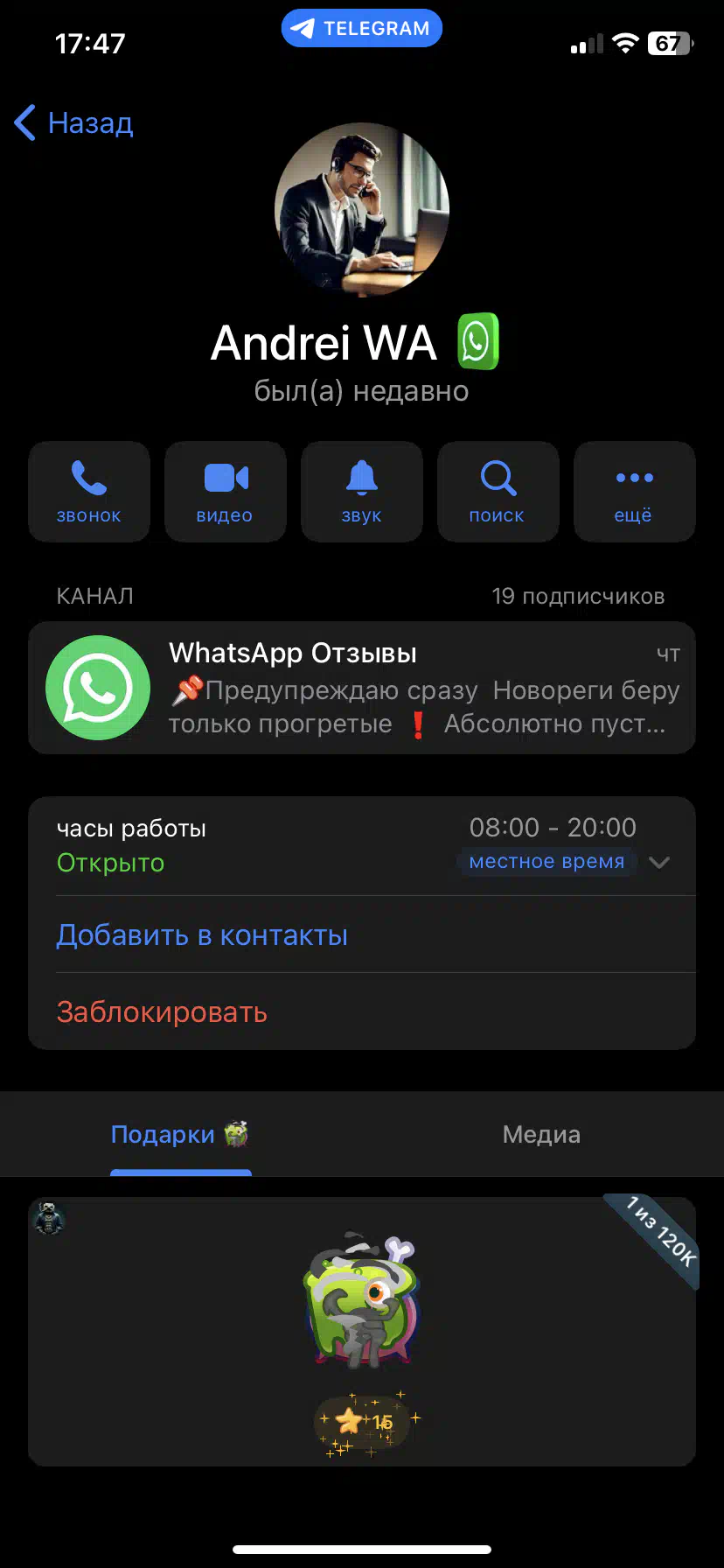Mute notifications with the звук bell
724x1568 pixels.
[362, 492]
